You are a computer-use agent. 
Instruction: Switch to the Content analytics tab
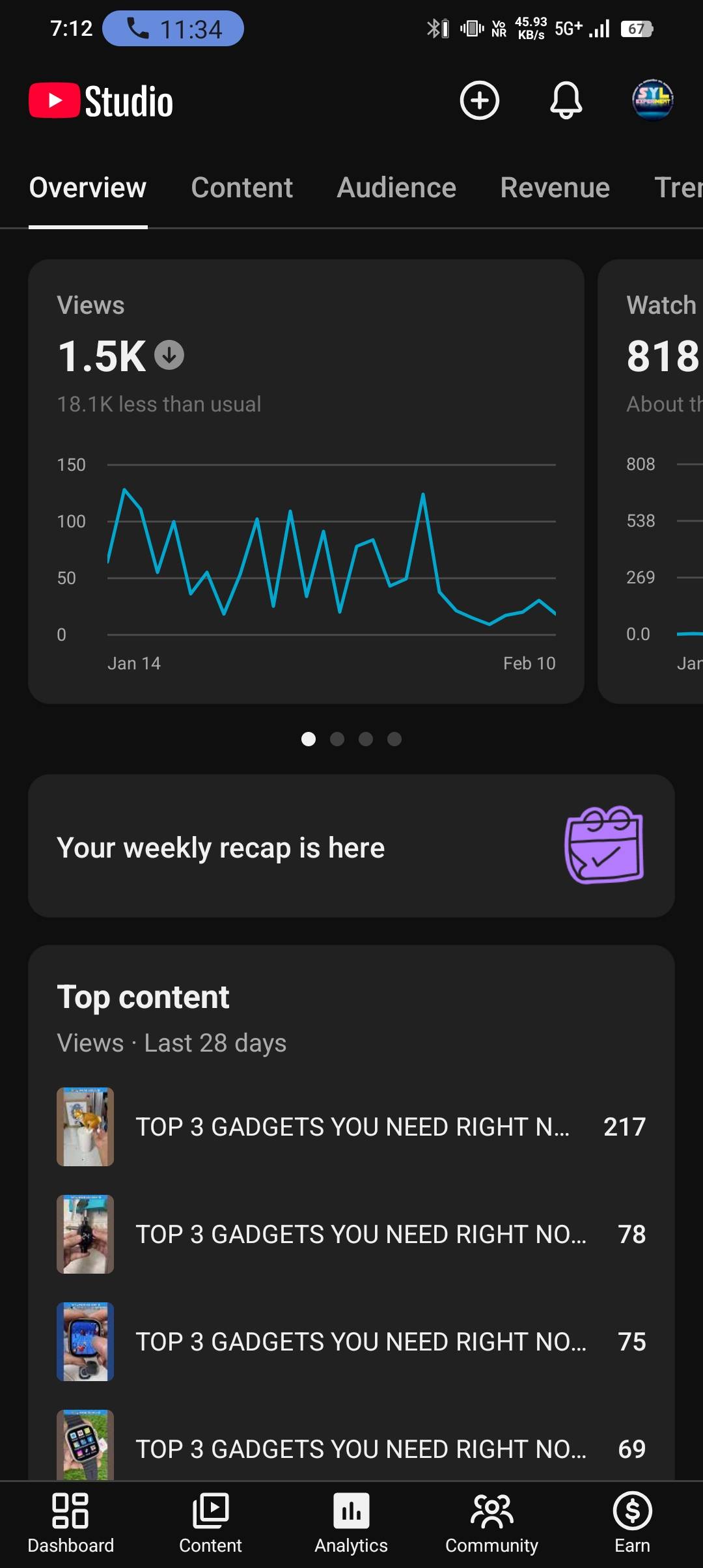(241, 188)
